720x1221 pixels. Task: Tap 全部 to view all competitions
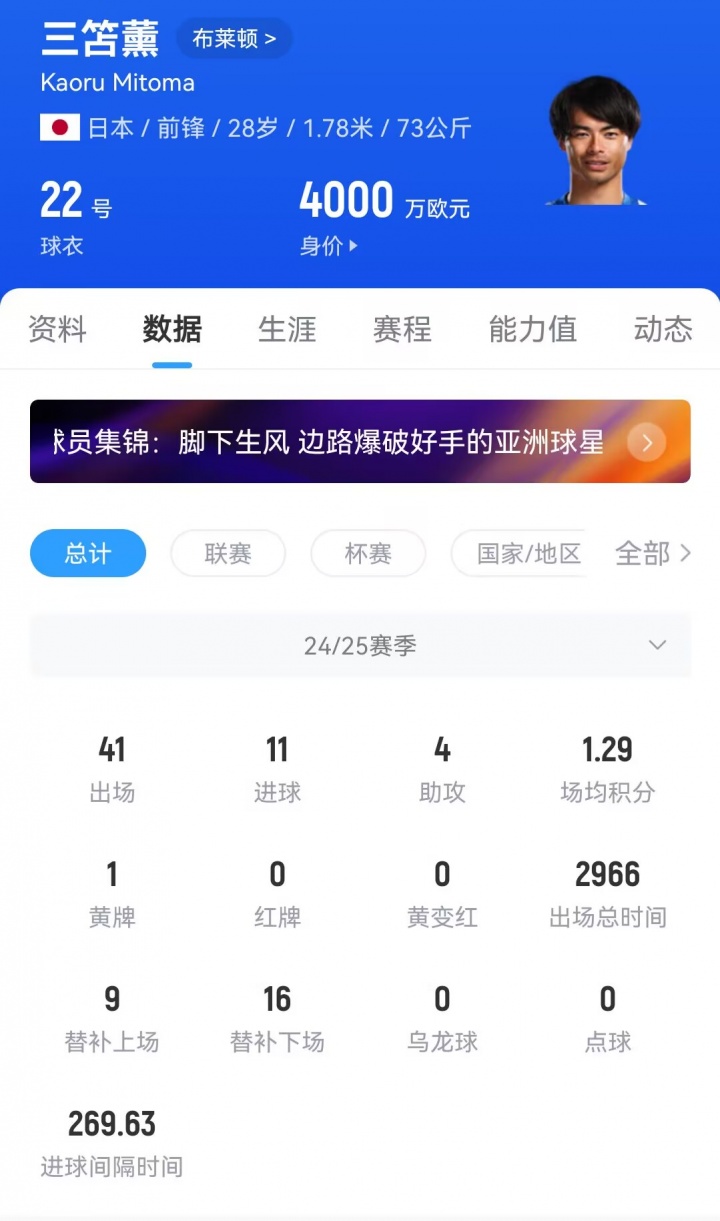(x=652, y=553)
